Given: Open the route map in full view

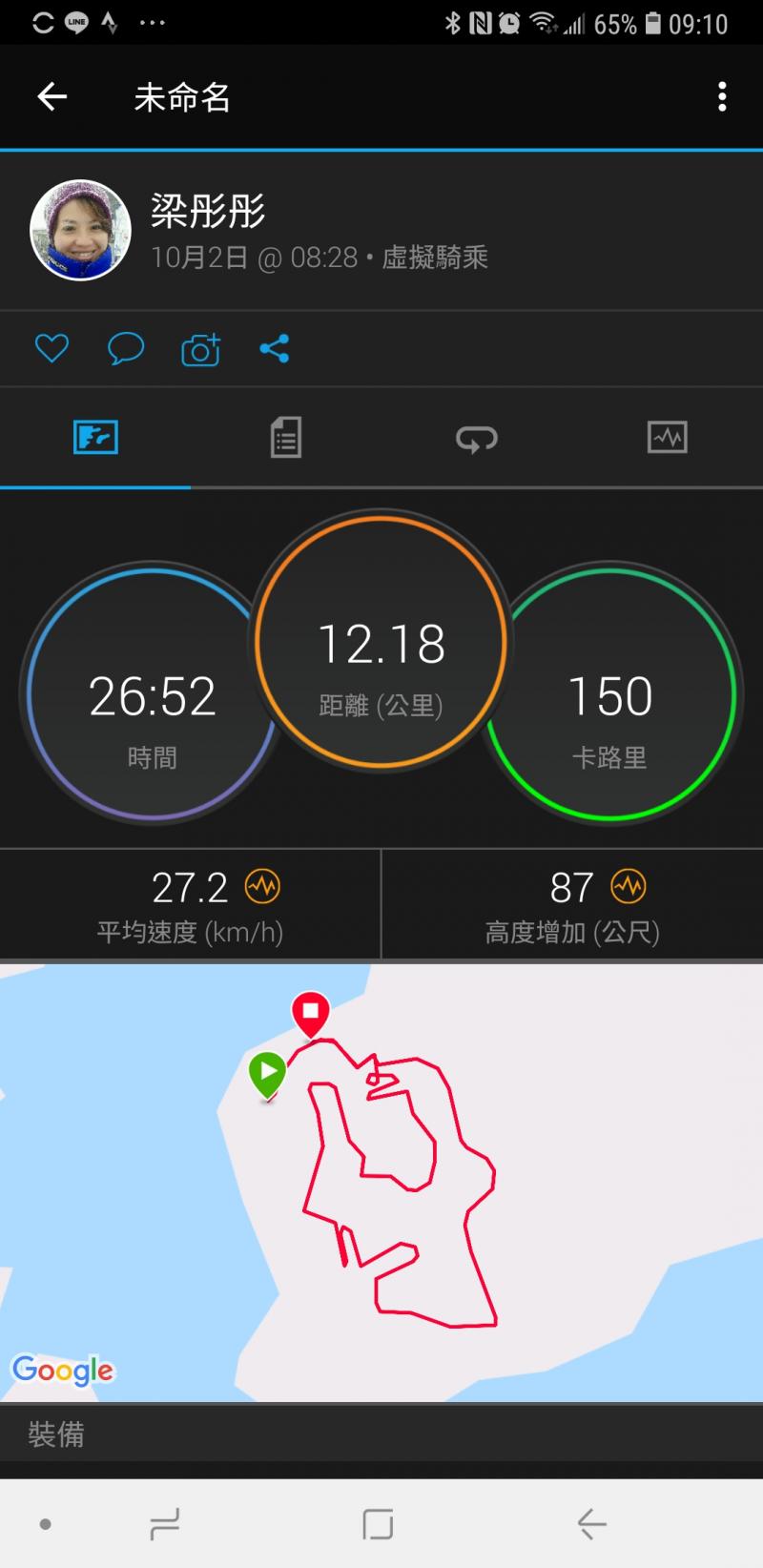Looking at the screenshot, I should coord(381,1183).
